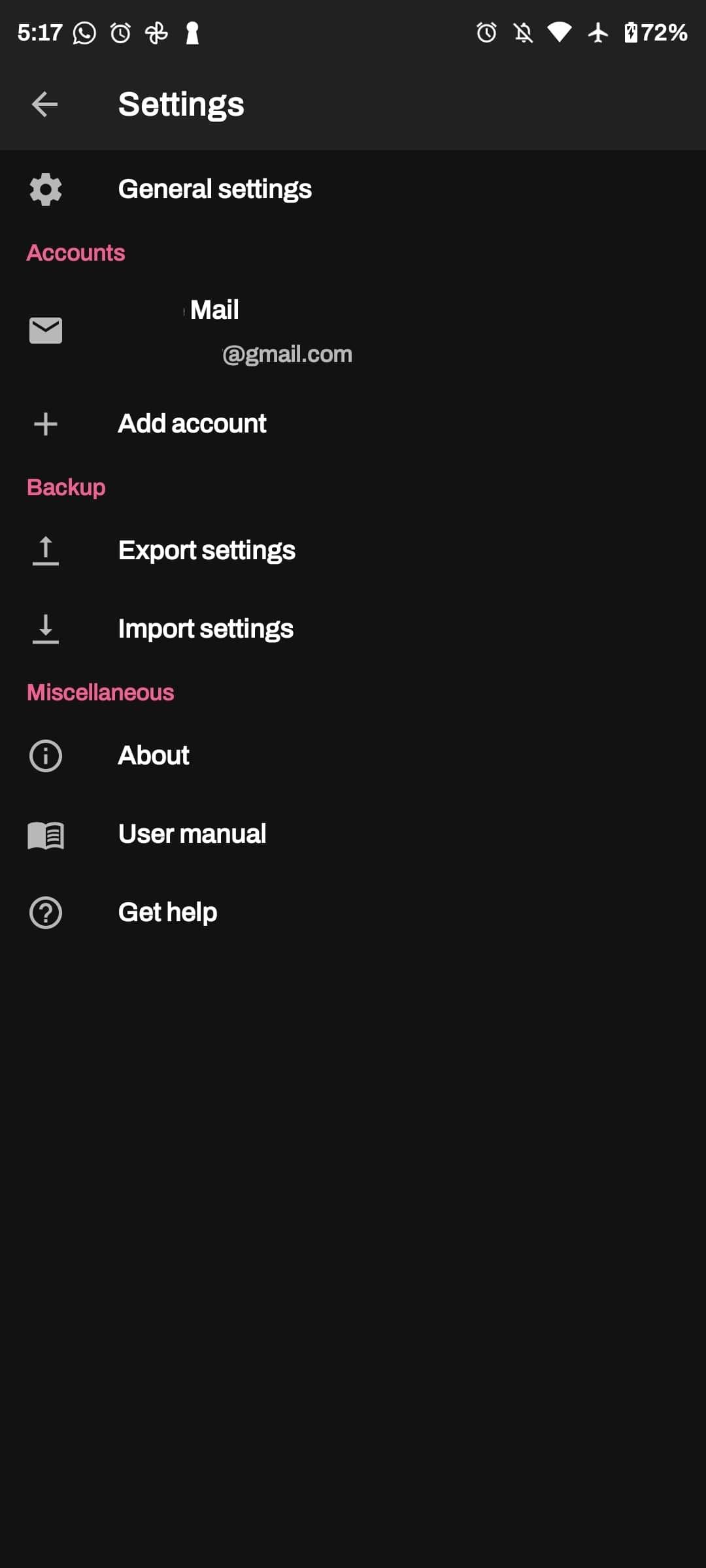Image resolution: width=706 pixels, height=1568 pixels.
Task: Go back from Settings
Action: click(x=45, y=105)
